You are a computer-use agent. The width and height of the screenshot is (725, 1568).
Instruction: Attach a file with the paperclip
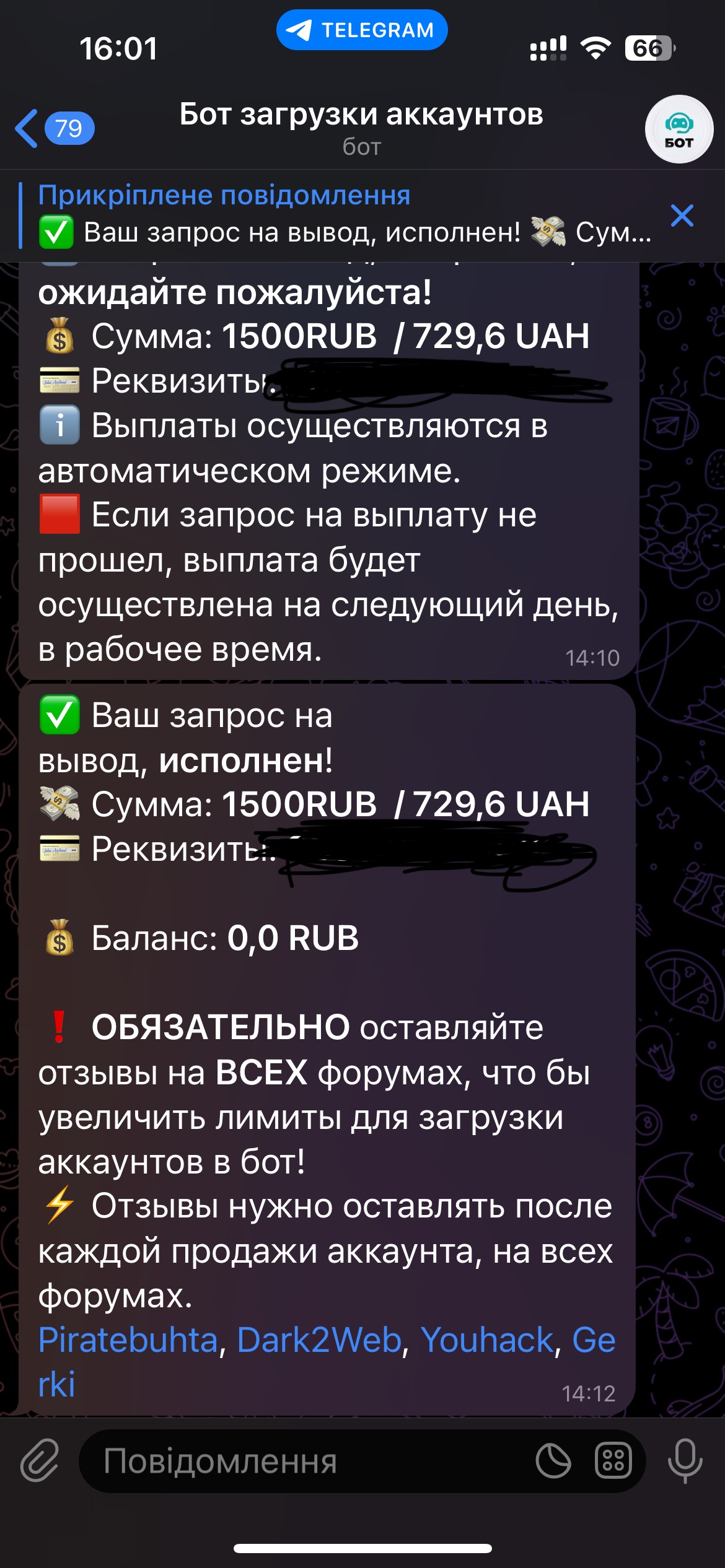40,1461
